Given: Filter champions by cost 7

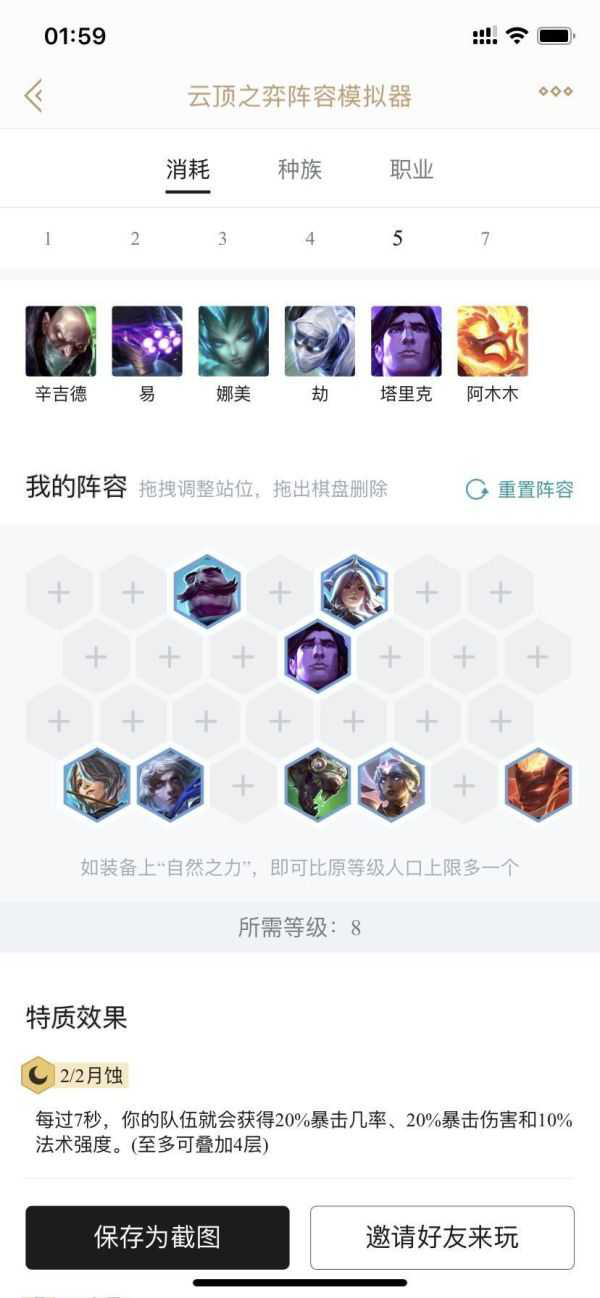Looking at the screenshot, I should point(485,239).
